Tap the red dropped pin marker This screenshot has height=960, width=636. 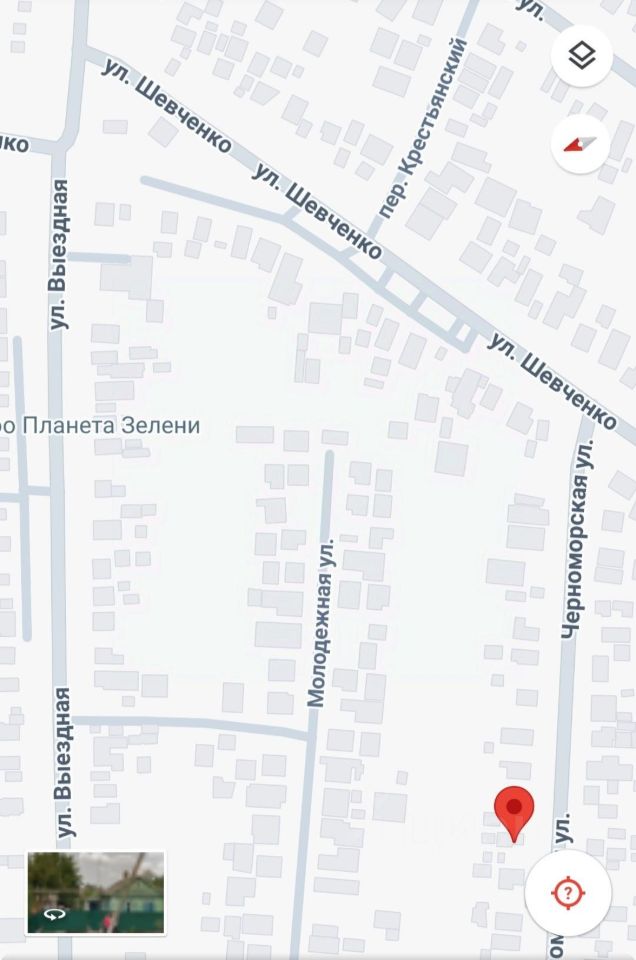coord(514,812)
